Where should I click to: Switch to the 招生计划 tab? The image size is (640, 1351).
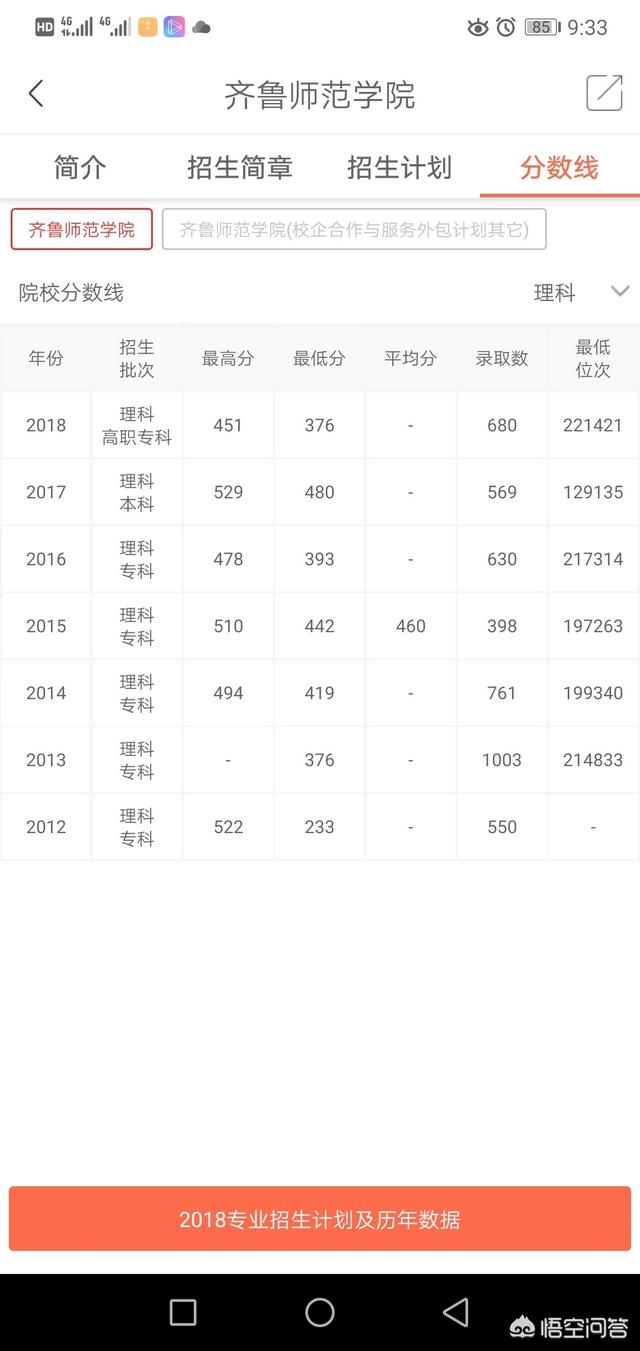tap(400, 167)
